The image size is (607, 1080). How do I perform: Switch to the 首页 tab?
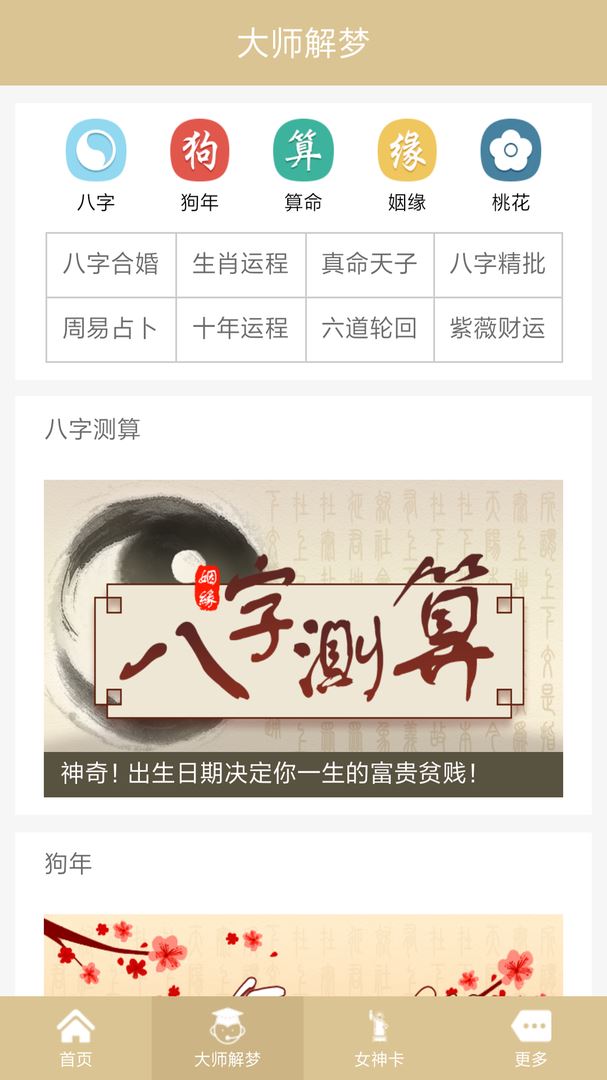[76, 1038]
